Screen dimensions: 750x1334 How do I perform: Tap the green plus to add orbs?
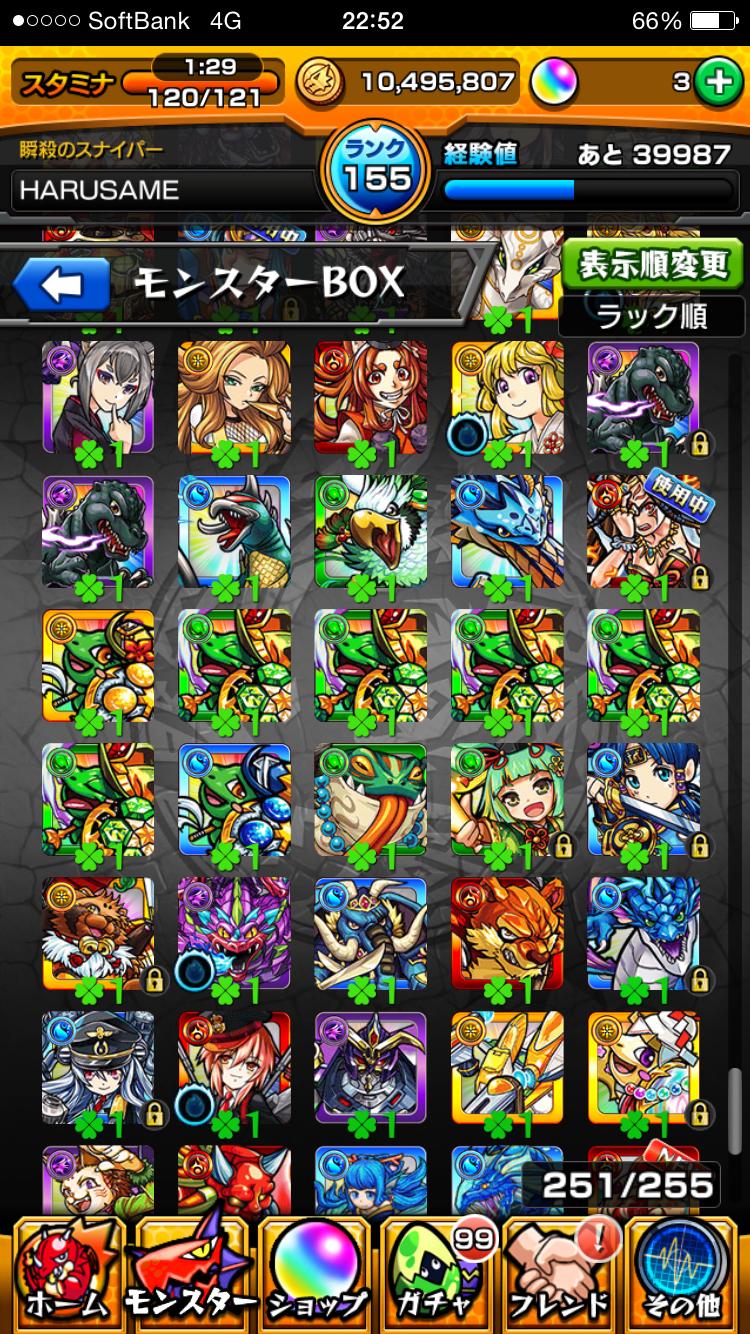point(716,84)
